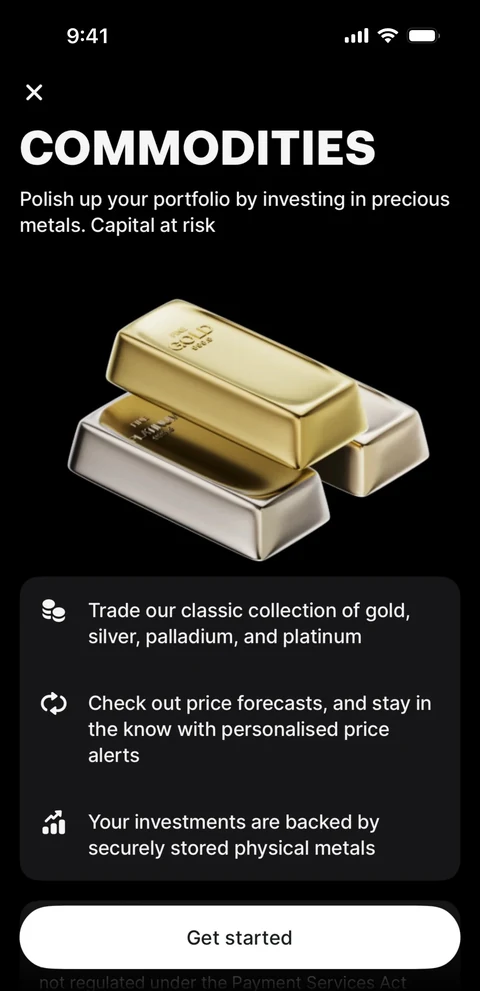
Task: Close the Commodities intro screen
Action: 34,93
